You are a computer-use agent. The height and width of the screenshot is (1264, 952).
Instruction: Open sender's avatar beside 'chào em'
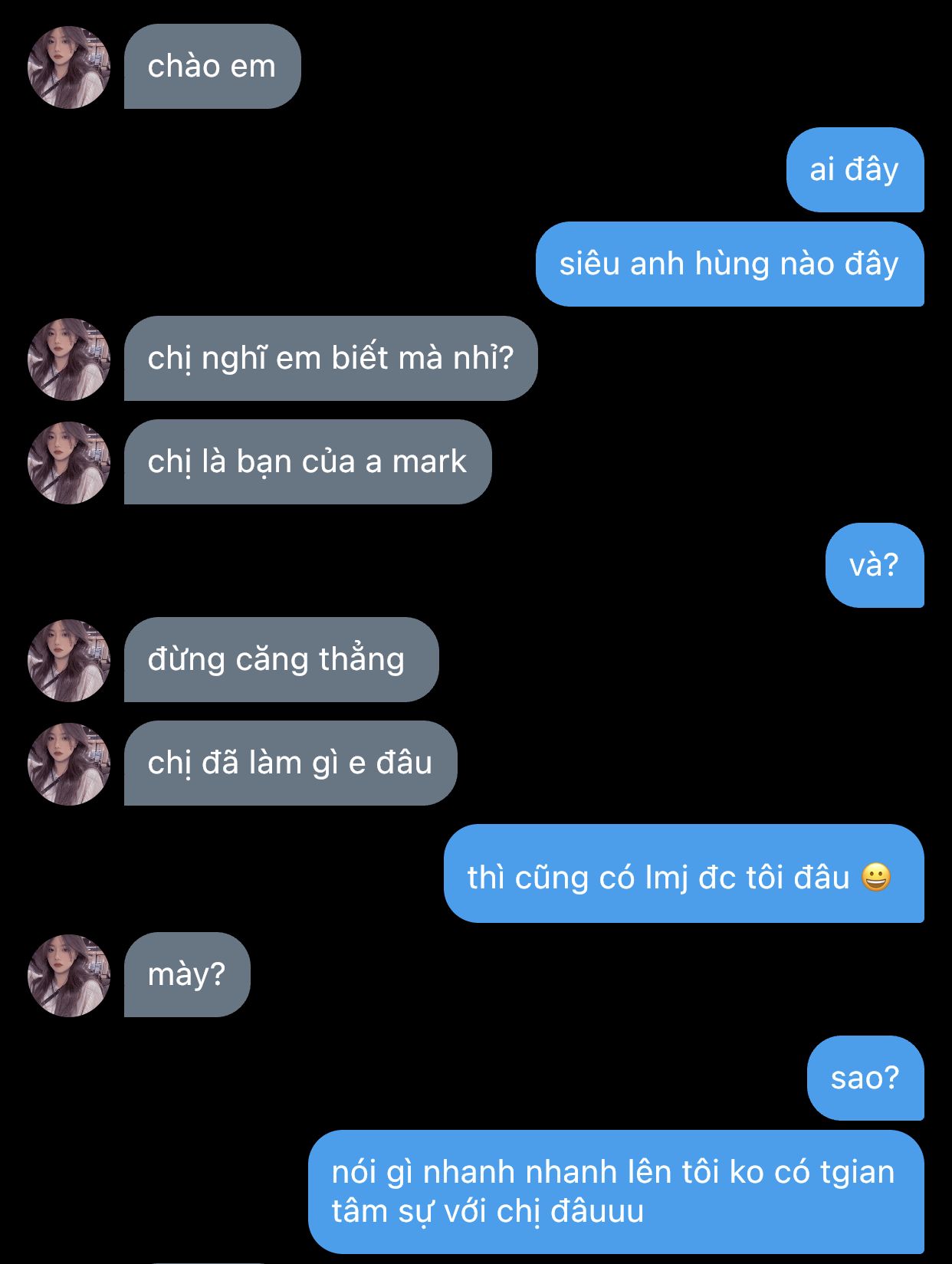click(69, 67)
